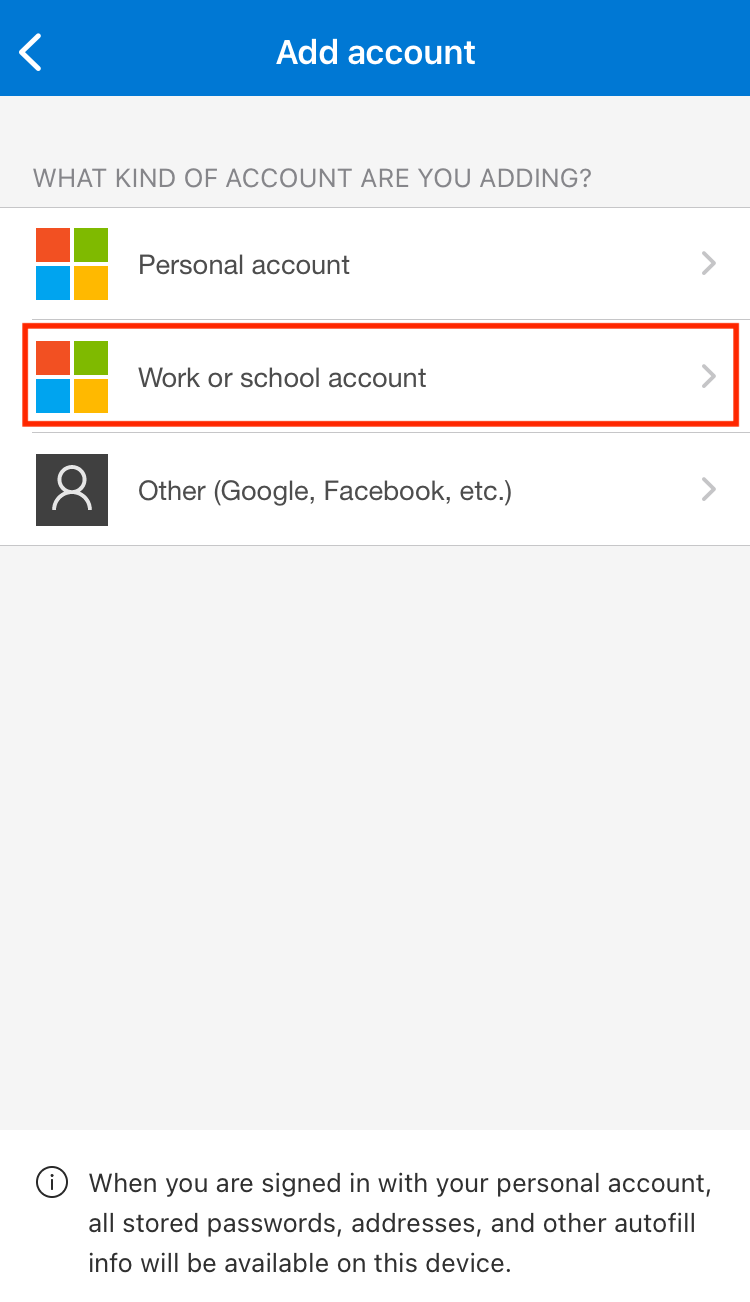Open Other (Google, Facebook, etc.) option
The image size is (750, 1302).
click(375, 490)
